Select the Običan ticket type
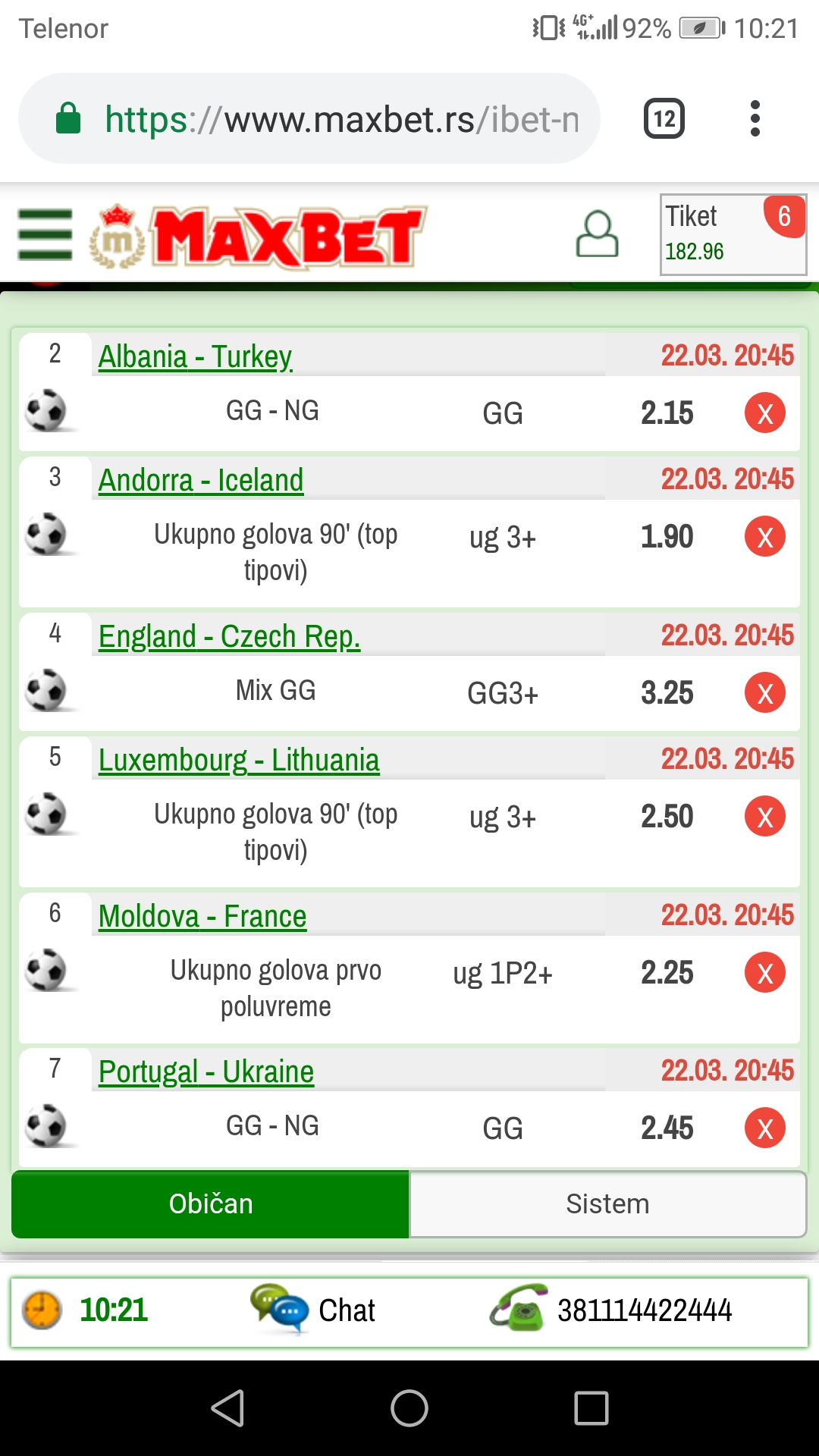The width and height of the screenshot is (819, 1456). click(211, 1204)
